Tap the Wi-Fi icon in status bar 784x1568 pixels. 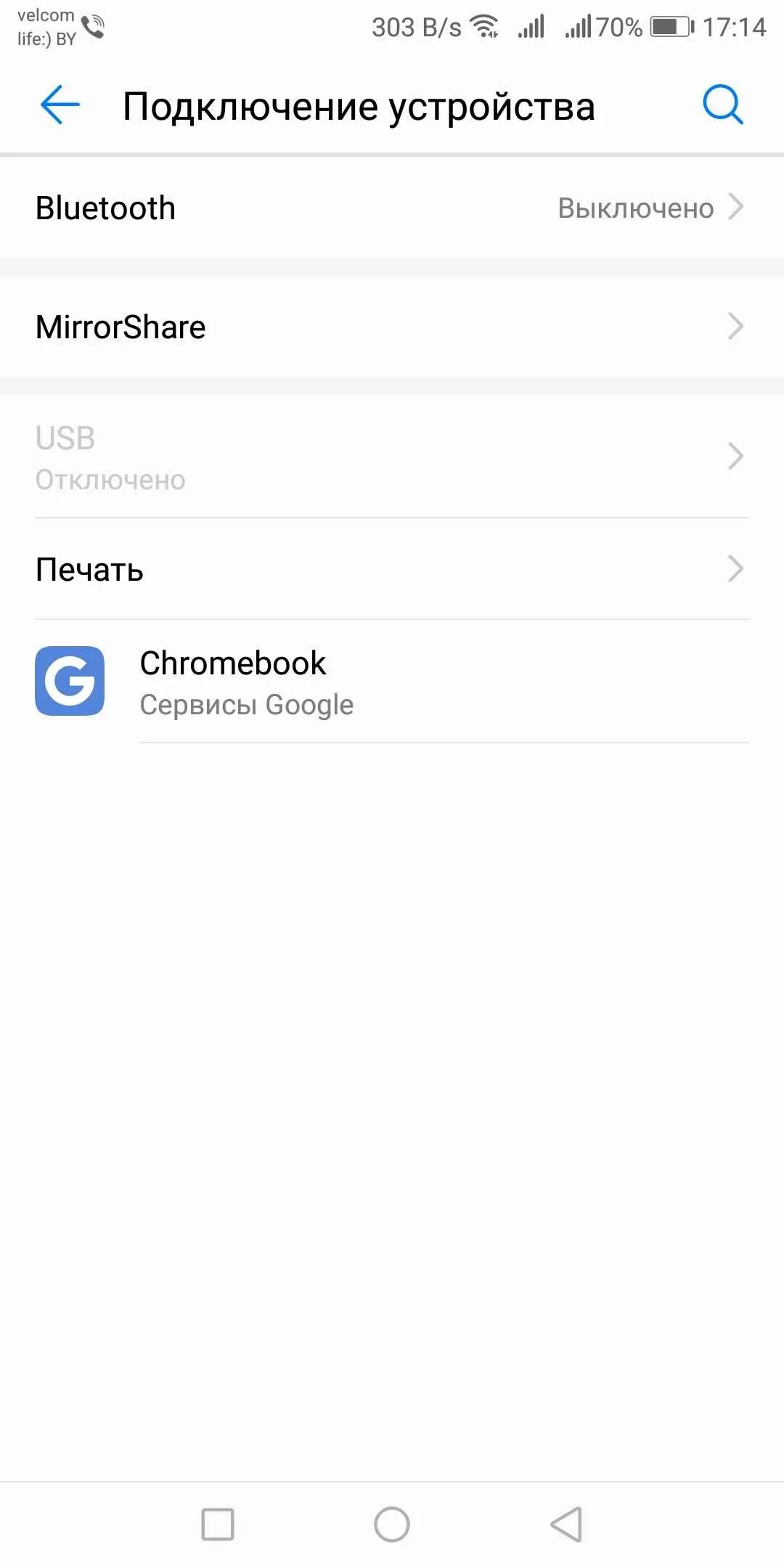tap(485, 26)
